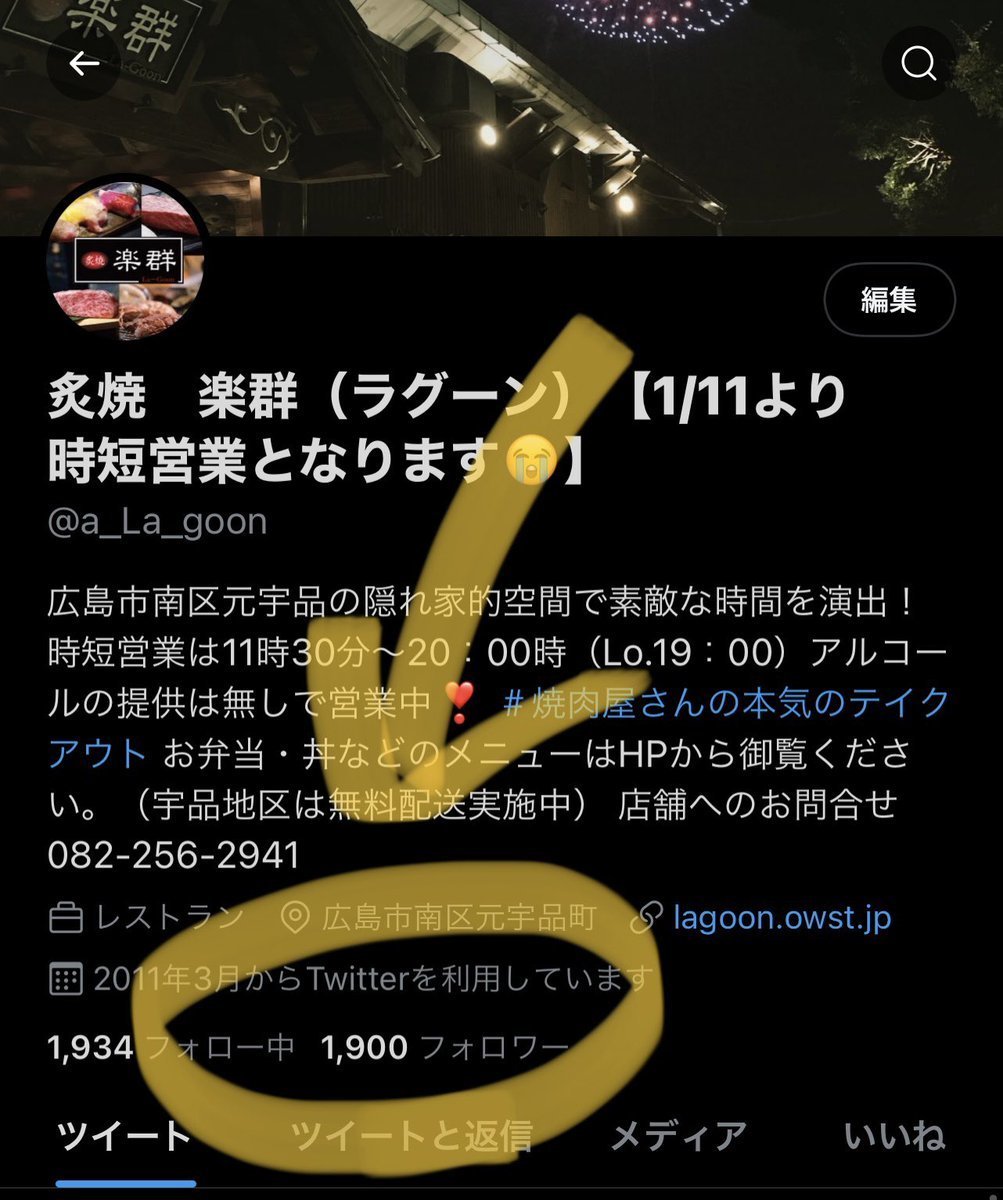
Task: Switch to the メディア tab
Action: pos(678,1136)
